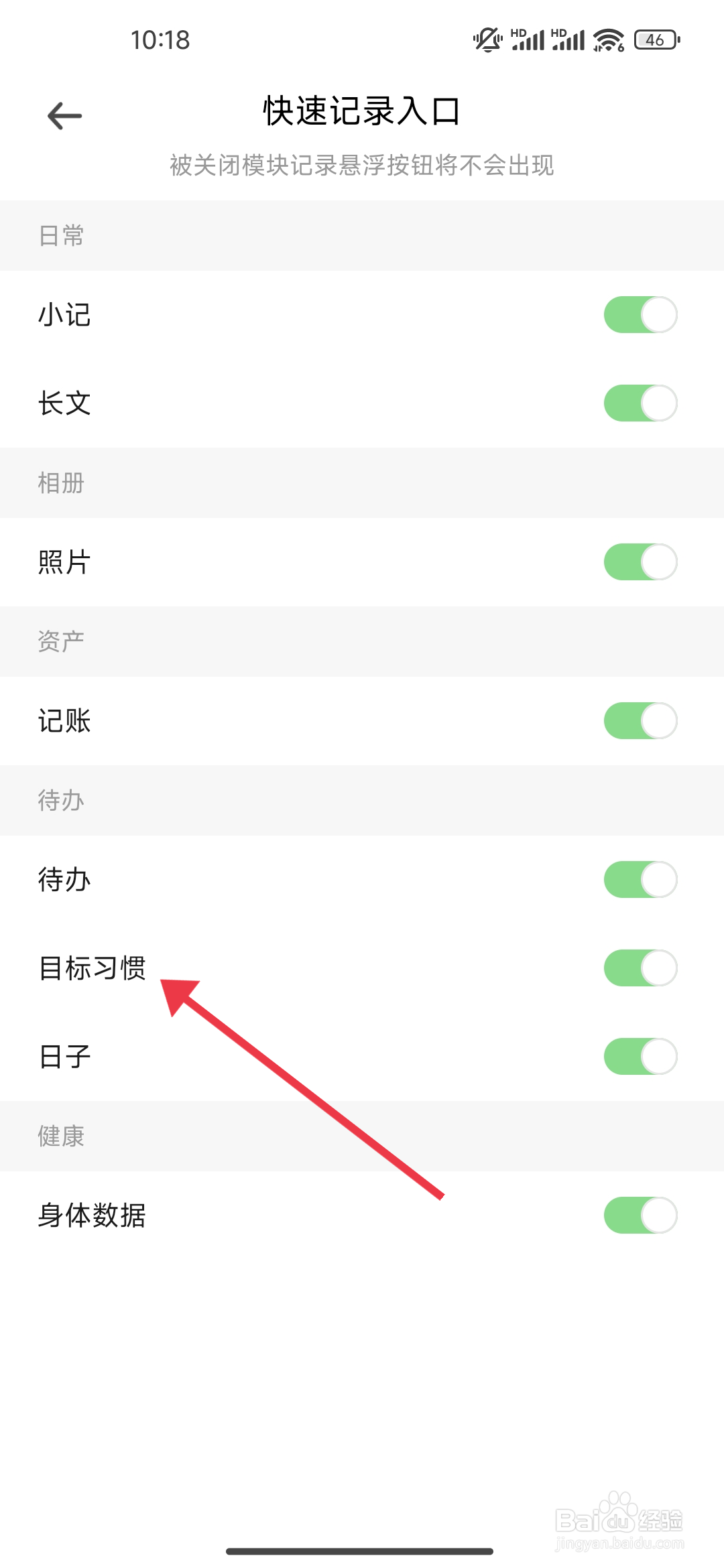Click the clock showing 10:18
This screenshot has width=724, height=1568.
coord(161,40)
